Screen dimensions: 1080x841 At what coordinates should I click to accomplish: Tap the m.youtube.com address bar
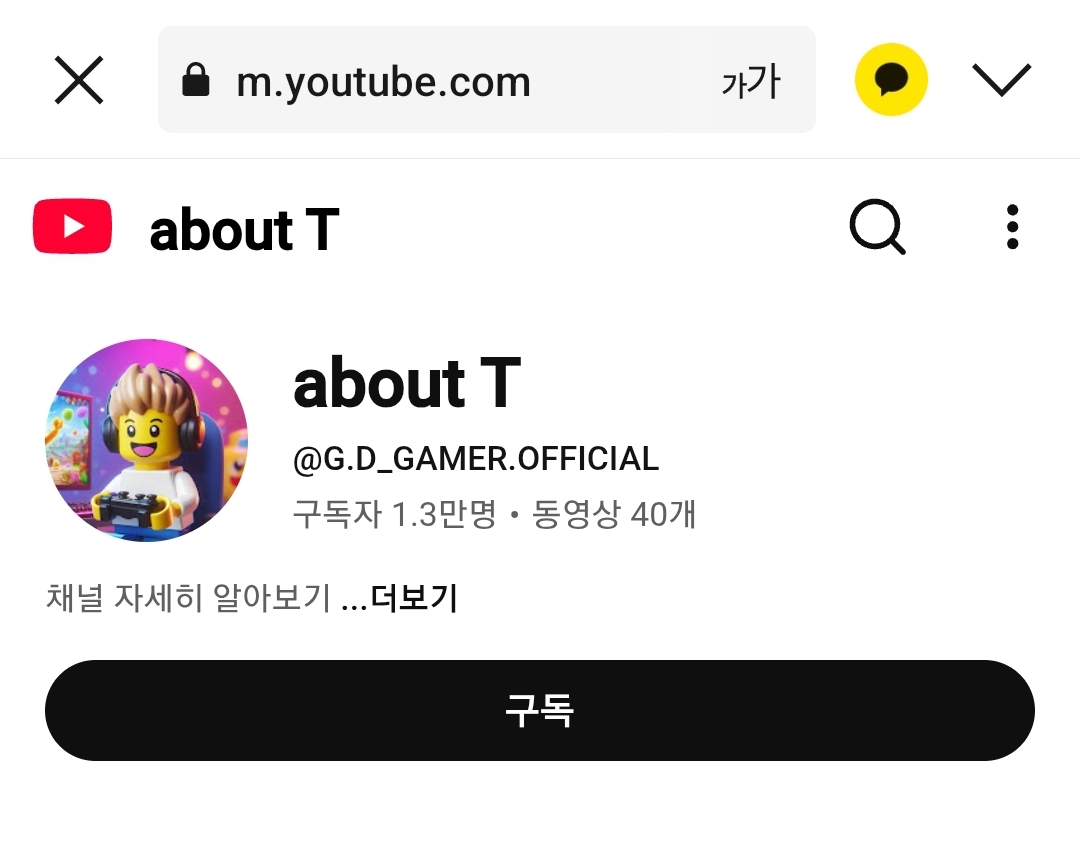pos(420,81)
